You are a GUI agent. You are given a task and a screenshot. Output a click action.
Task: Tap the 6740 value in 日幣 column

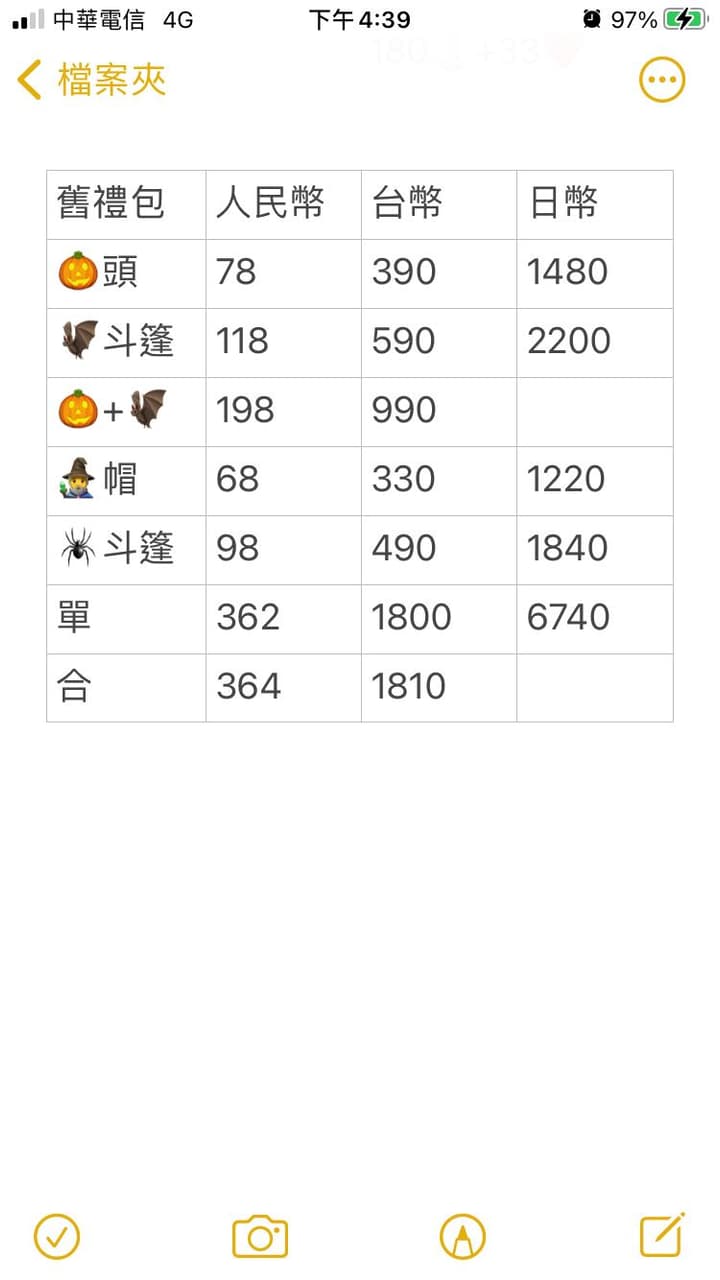[x=568, y=619]
